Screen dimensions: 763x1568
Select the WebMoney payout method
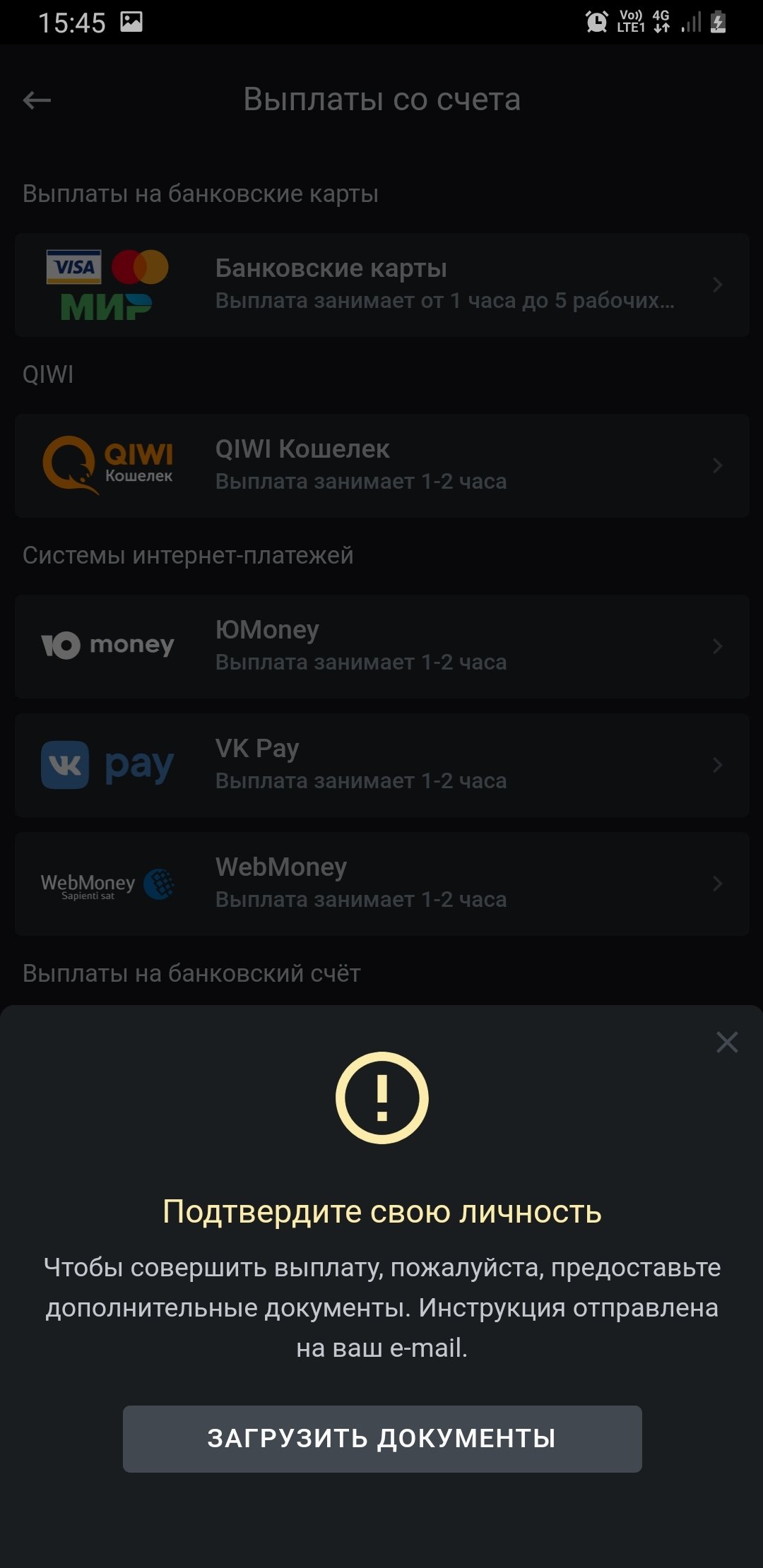[x=381, y=884]
